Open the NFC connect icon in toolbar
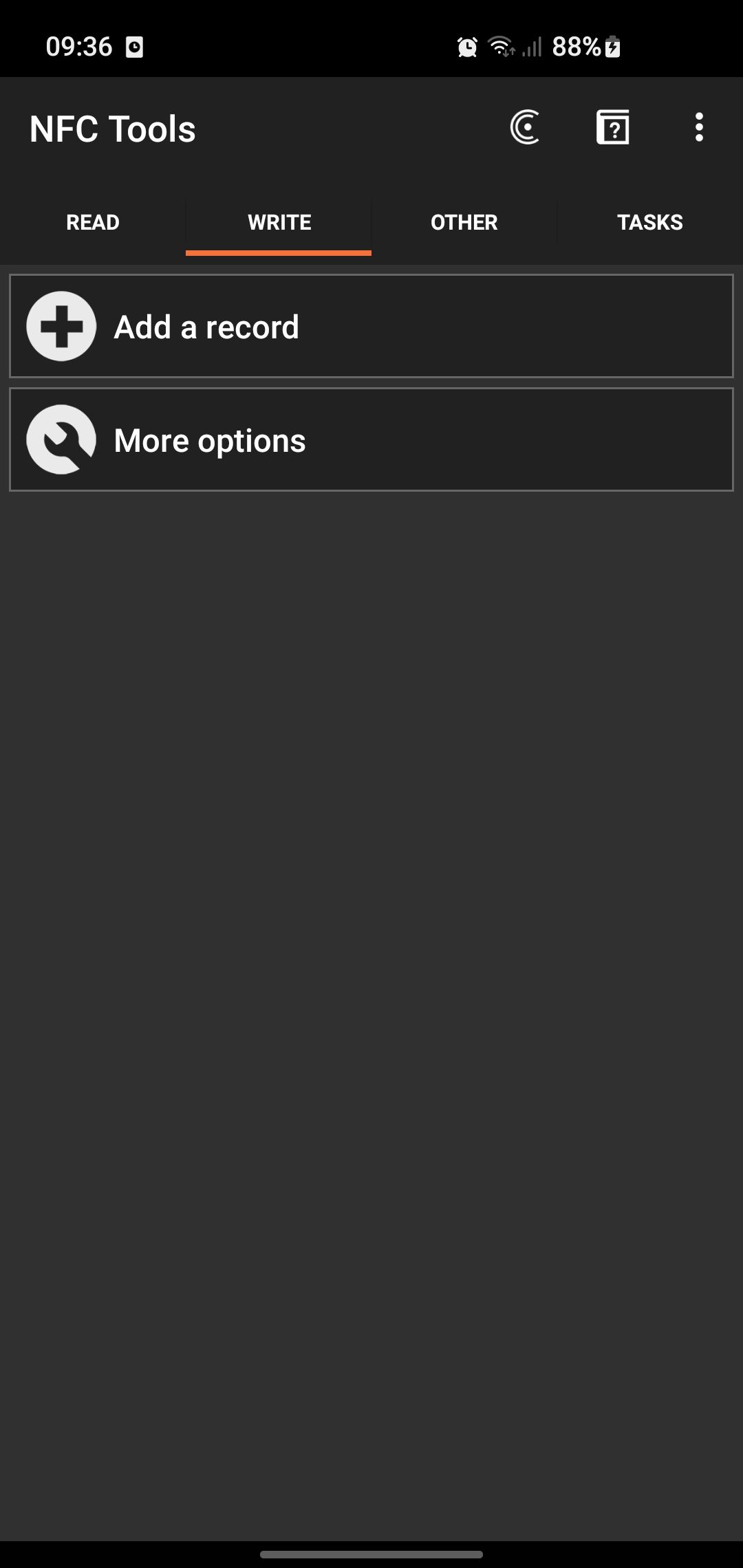This screenshot has width=743, height=1568. 524,128
